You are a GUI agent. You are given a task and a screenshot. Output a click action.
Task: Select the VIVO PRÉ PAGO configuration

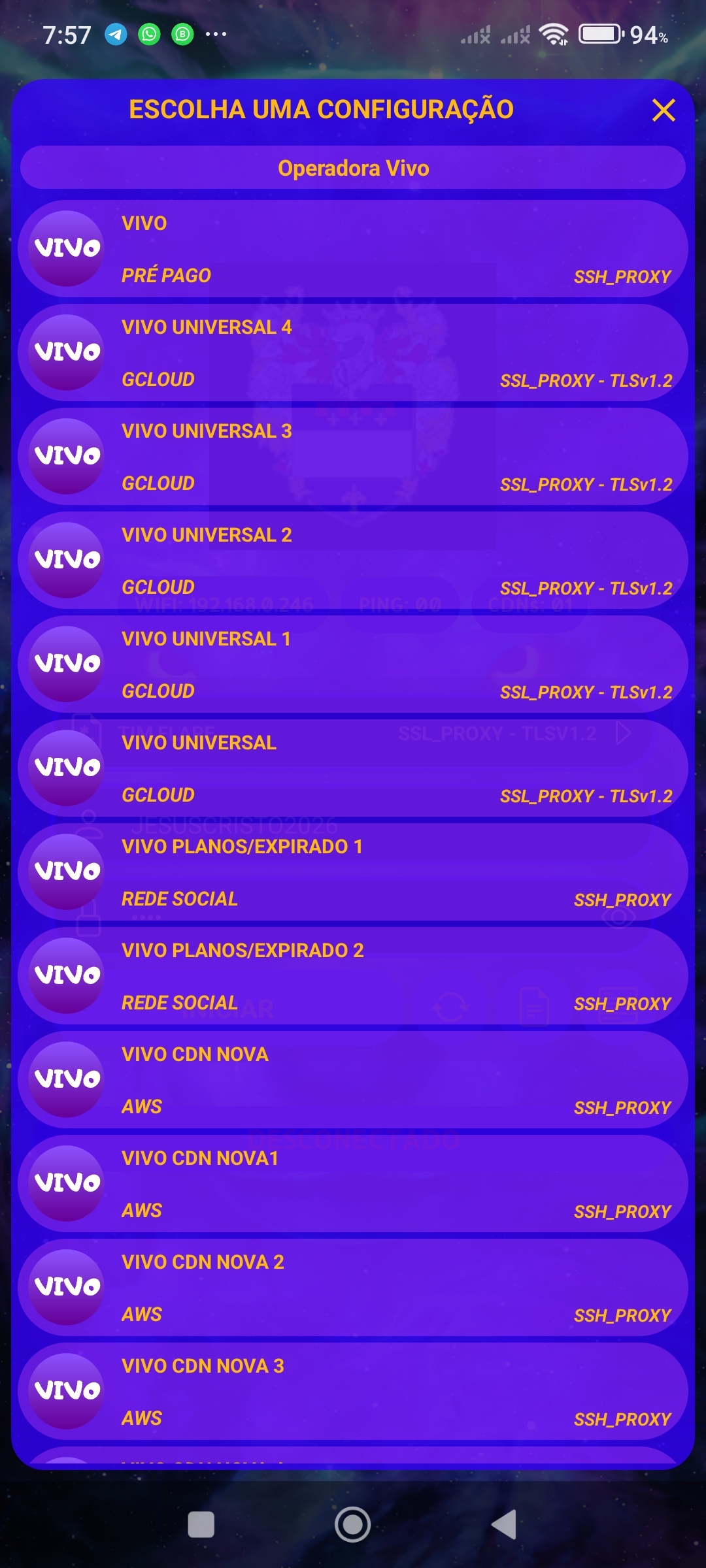point(353,249)
